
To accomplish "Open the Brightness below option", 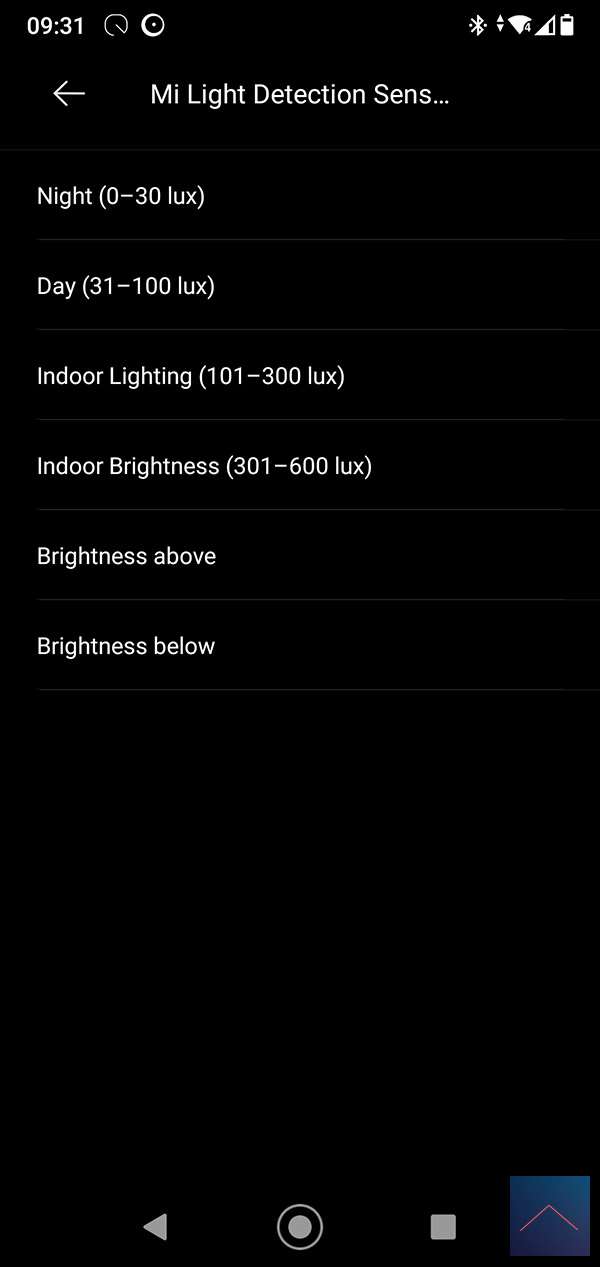I will pyautogui.click(x=126, y=646).
